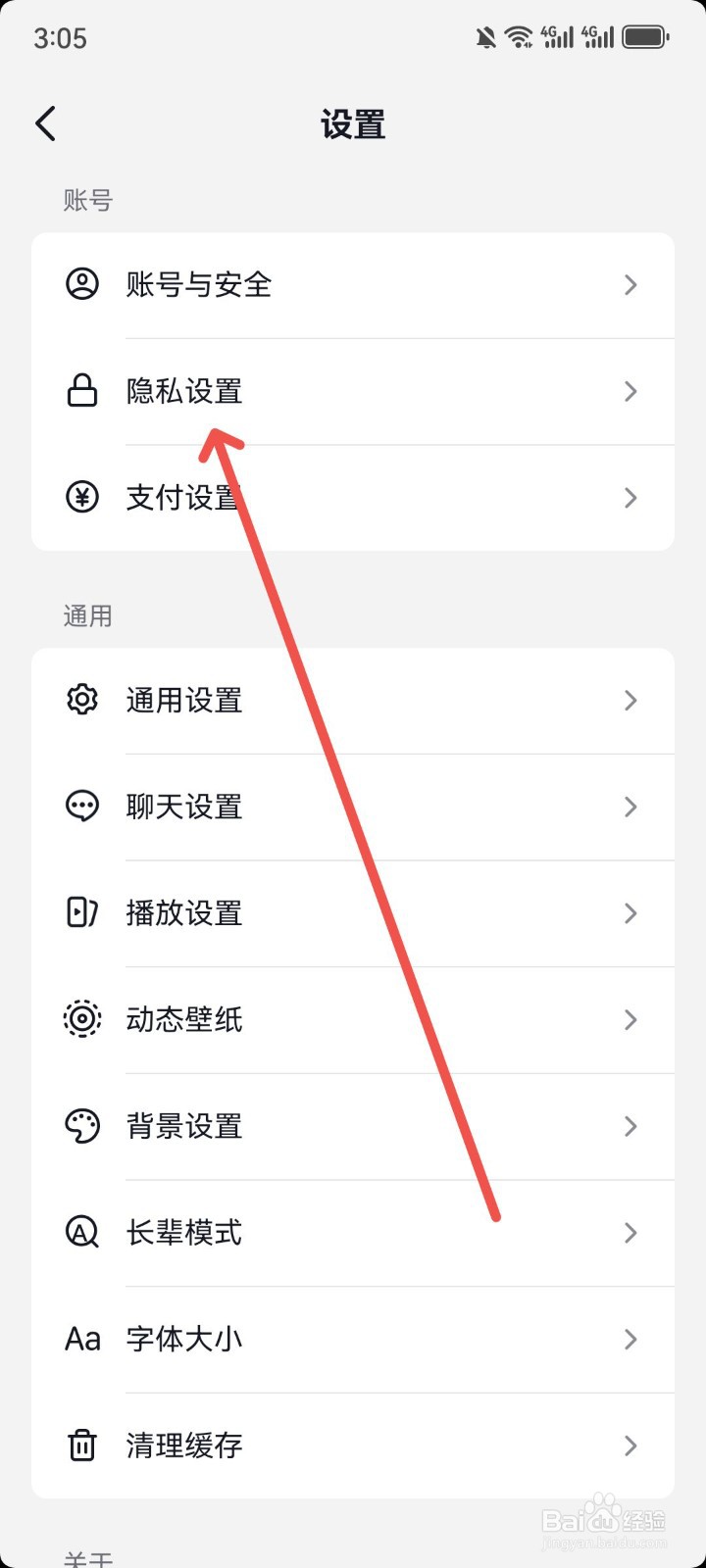Click the account profile icon beside 账号与安全
This screenshot has height=1568, width=706.
[x=82, y=285]
